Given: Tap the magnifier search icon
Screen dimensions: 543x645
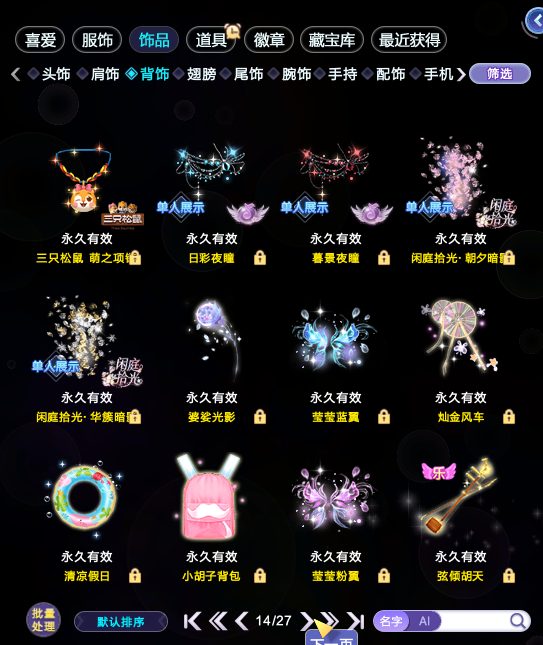Looking at the screenshot, I should [x=517, y=621].
